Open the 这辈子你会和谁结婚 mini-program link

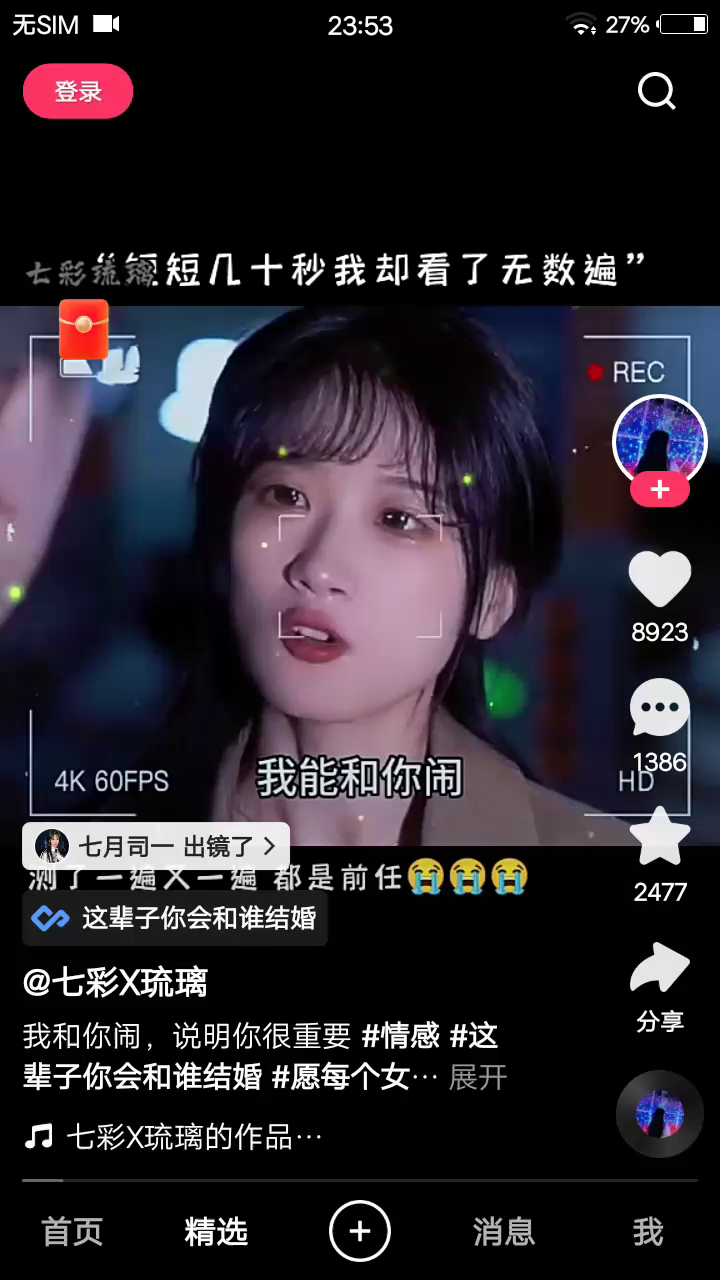[x=175, y=918]
